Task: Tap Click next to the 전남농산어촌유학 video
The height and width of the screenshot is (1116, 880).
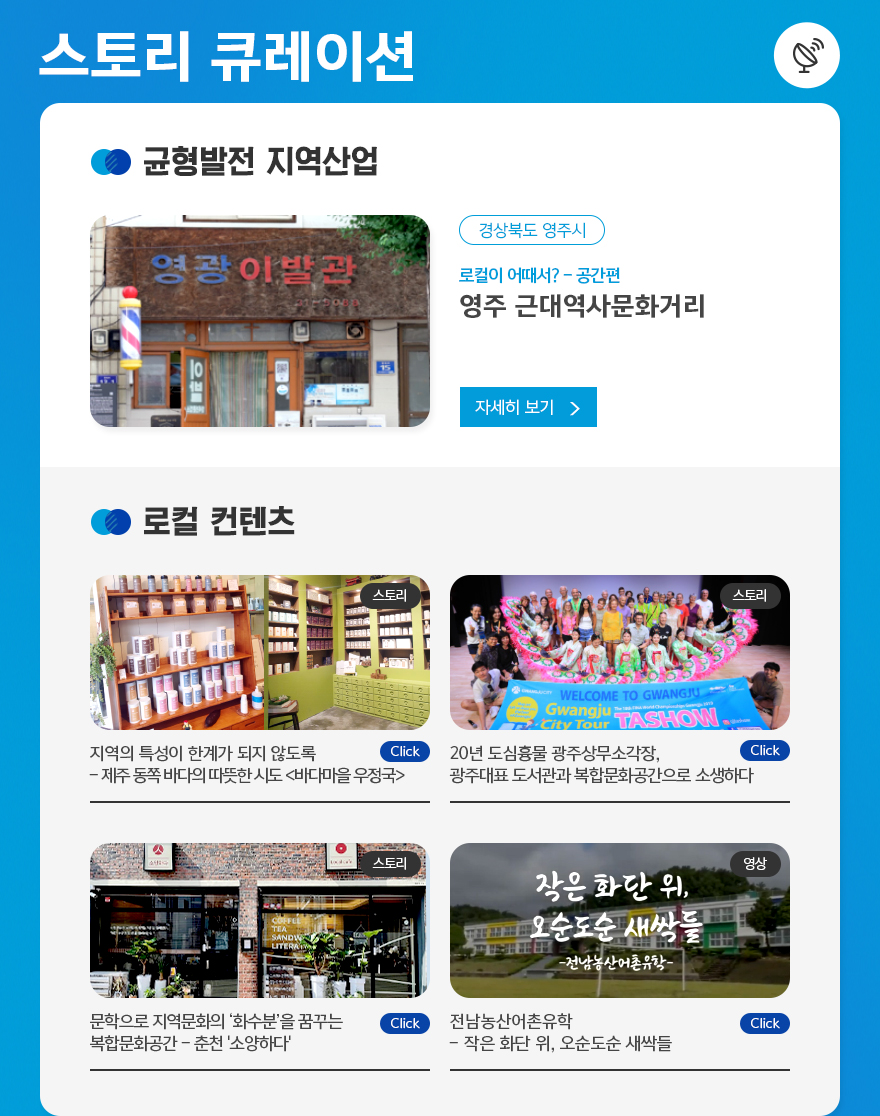Action: point(765,1023)
